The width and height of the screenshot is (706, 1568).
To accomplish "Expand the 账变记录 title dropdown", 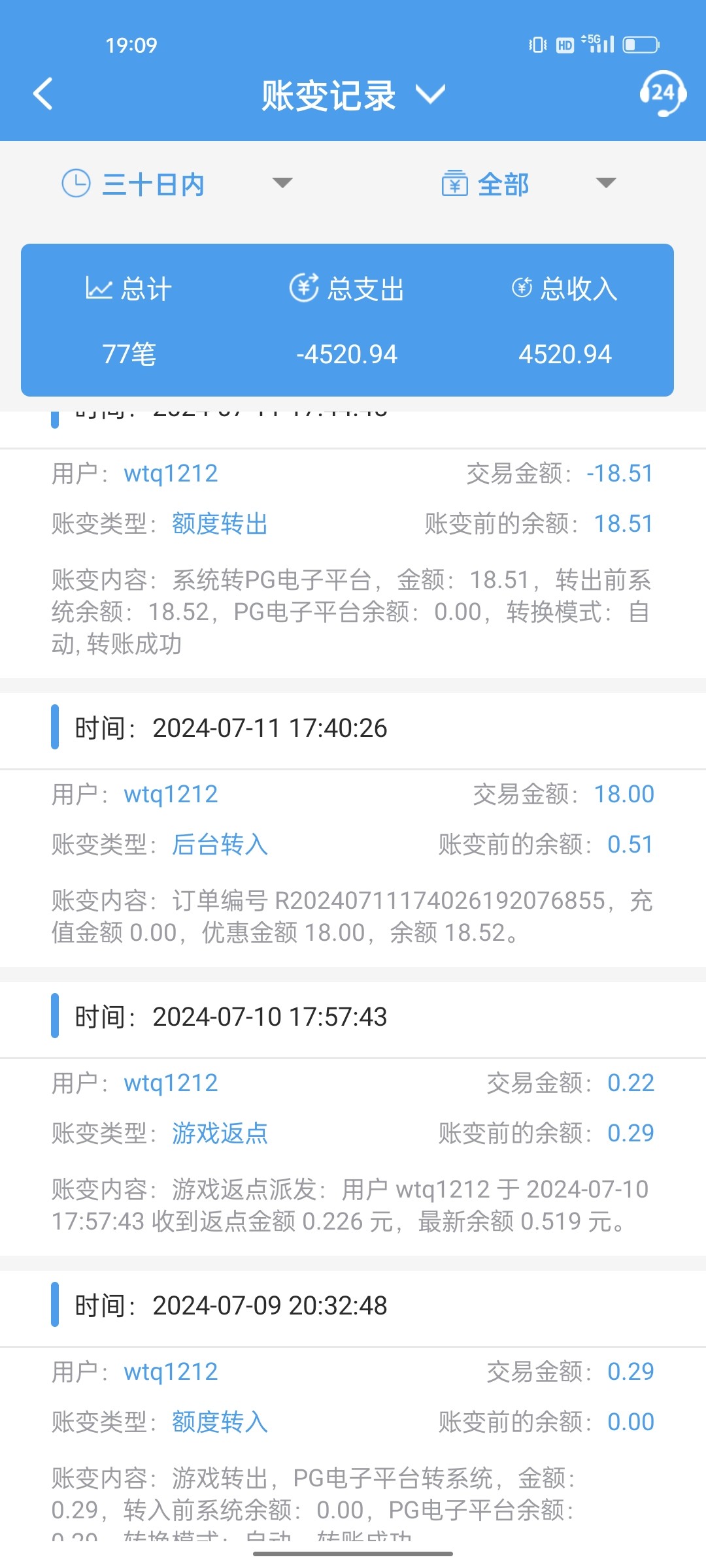I will click(430, 94).
